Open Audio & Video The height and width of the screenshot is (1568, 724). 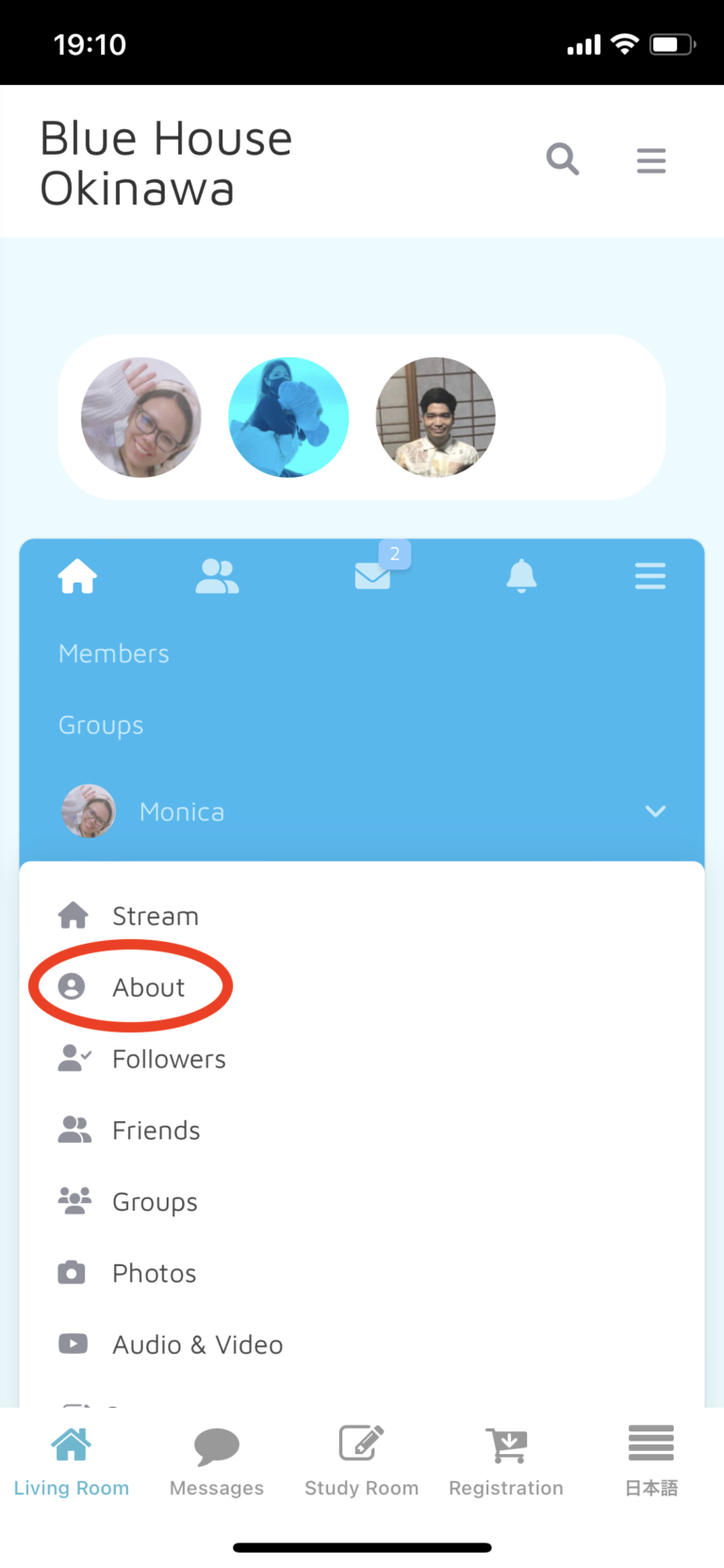tap(197, 1345)
